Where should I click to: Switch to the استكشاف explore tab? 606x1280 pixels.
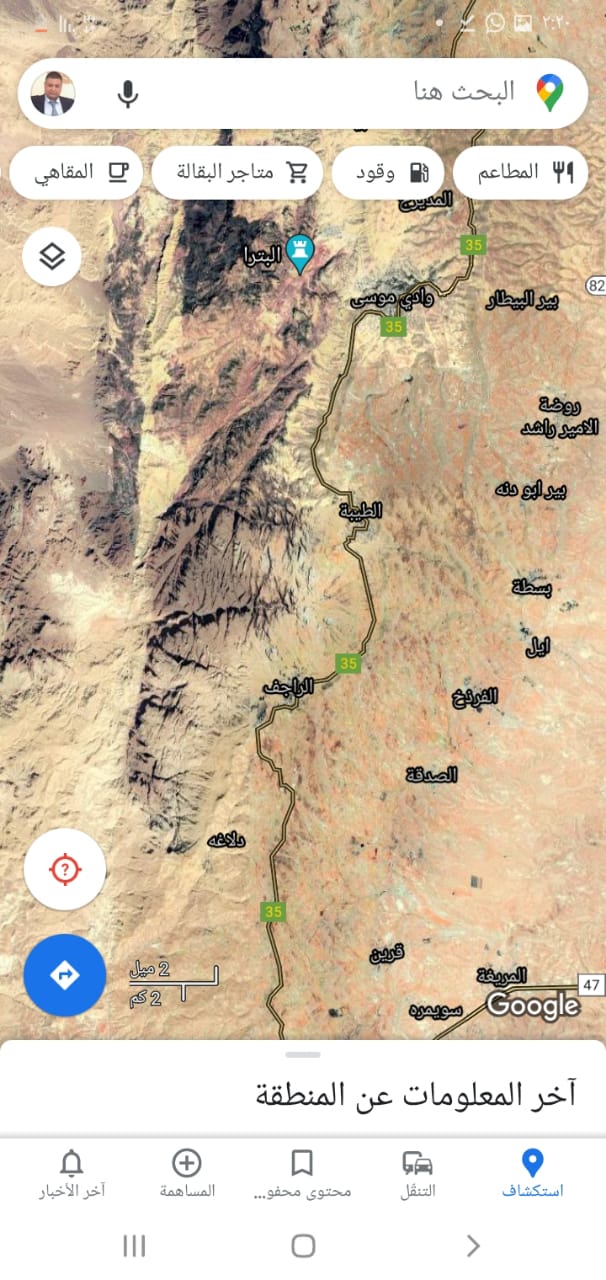532,1173
